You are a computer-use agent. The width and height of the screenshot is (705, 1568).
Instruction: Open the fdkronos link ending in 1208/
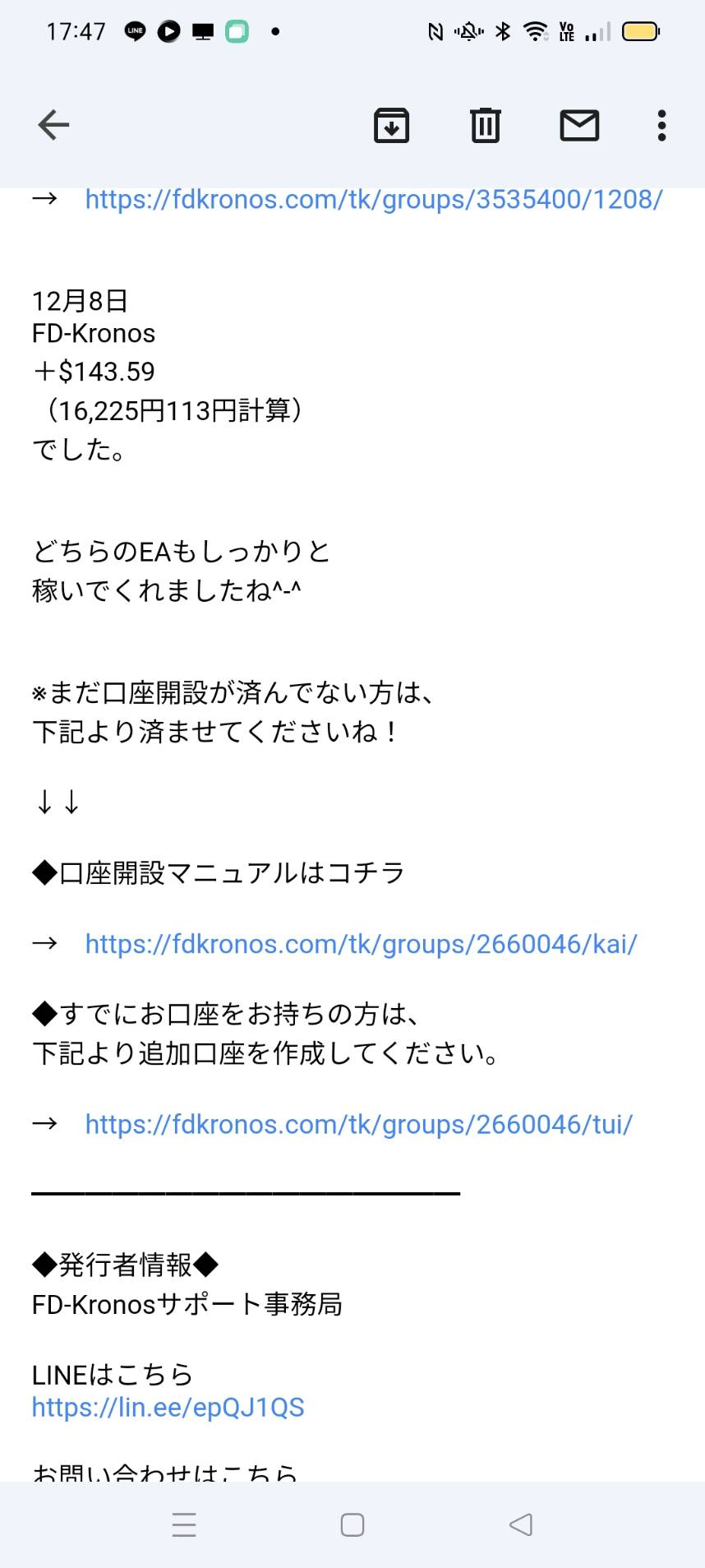(x=374, y=199)
